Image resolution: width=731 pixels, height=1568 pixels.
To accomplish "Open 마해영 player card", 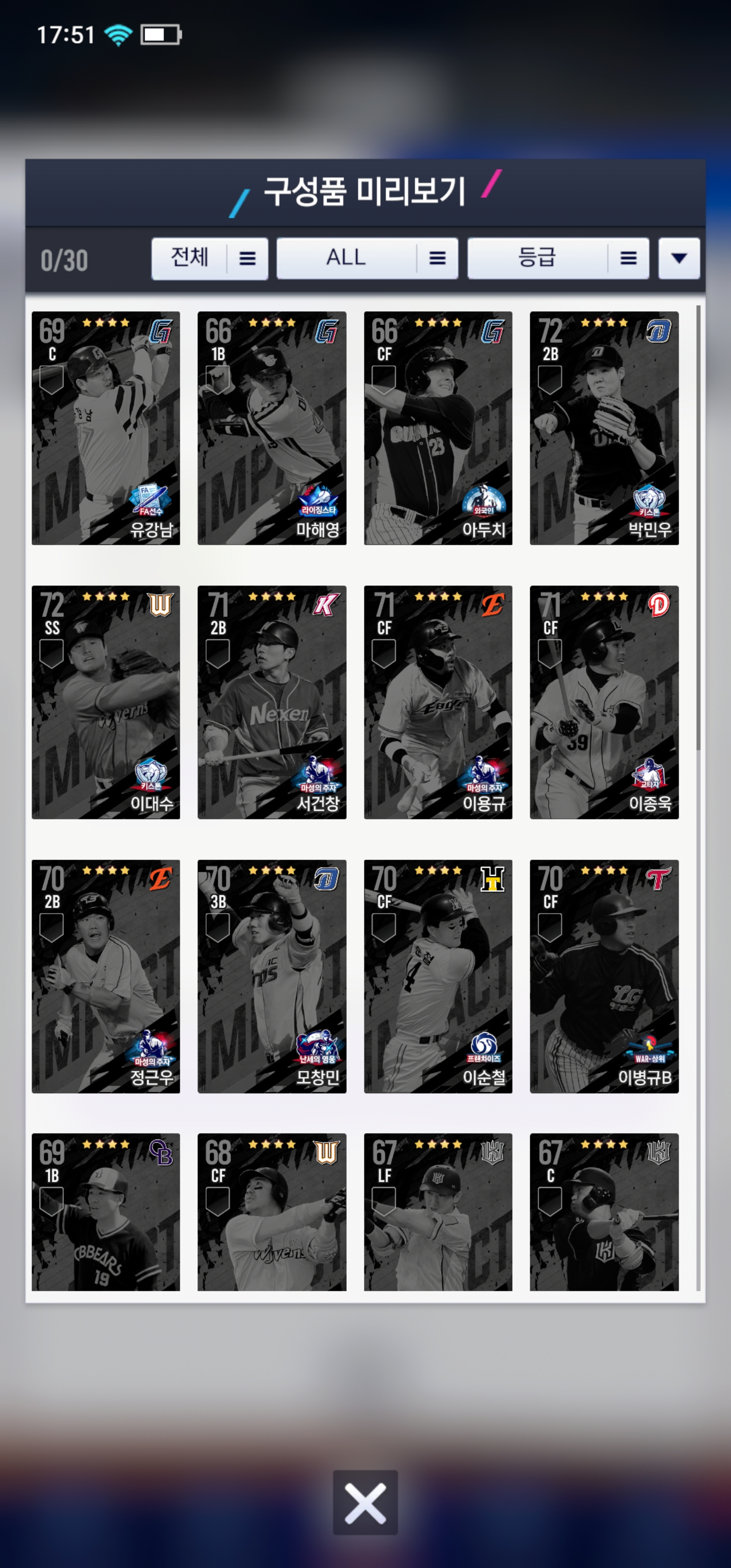I will click(272, 428).
